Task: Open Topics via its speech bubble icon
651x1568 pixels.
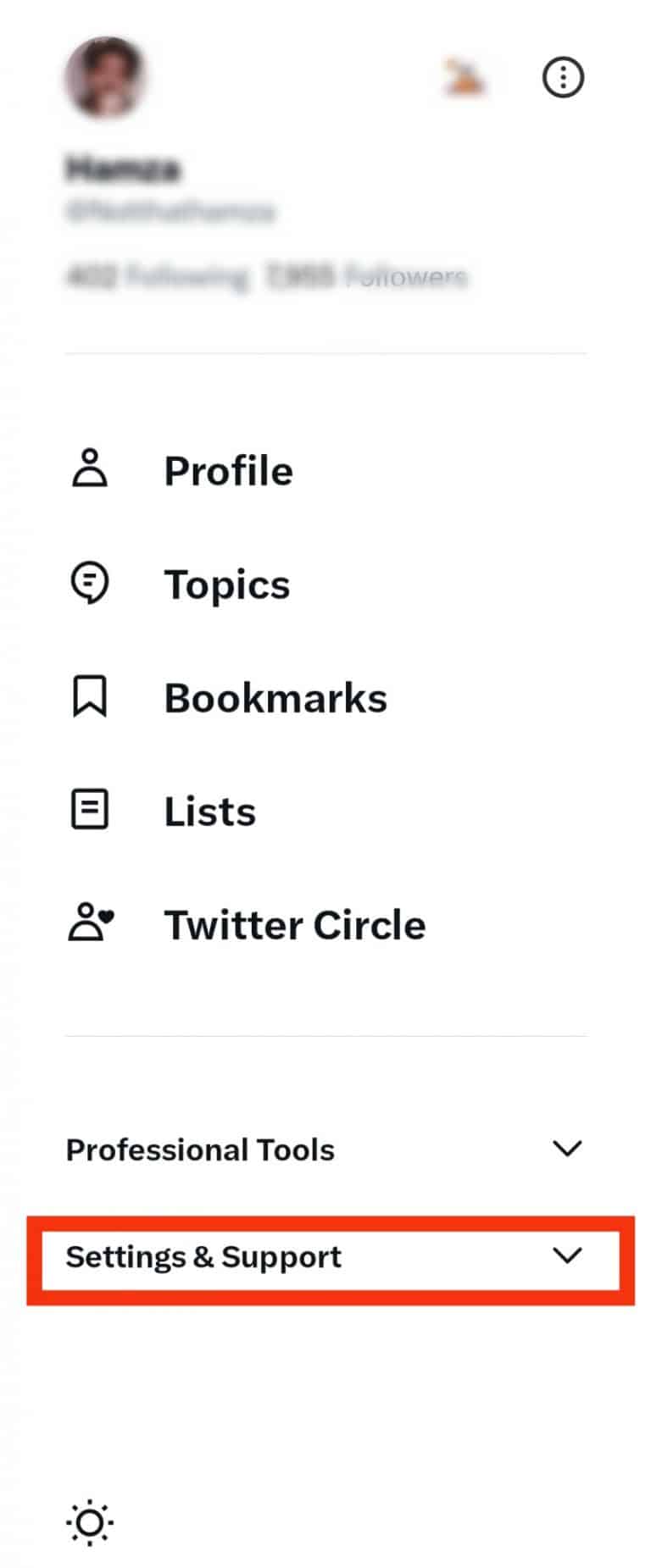Action: 90,583
